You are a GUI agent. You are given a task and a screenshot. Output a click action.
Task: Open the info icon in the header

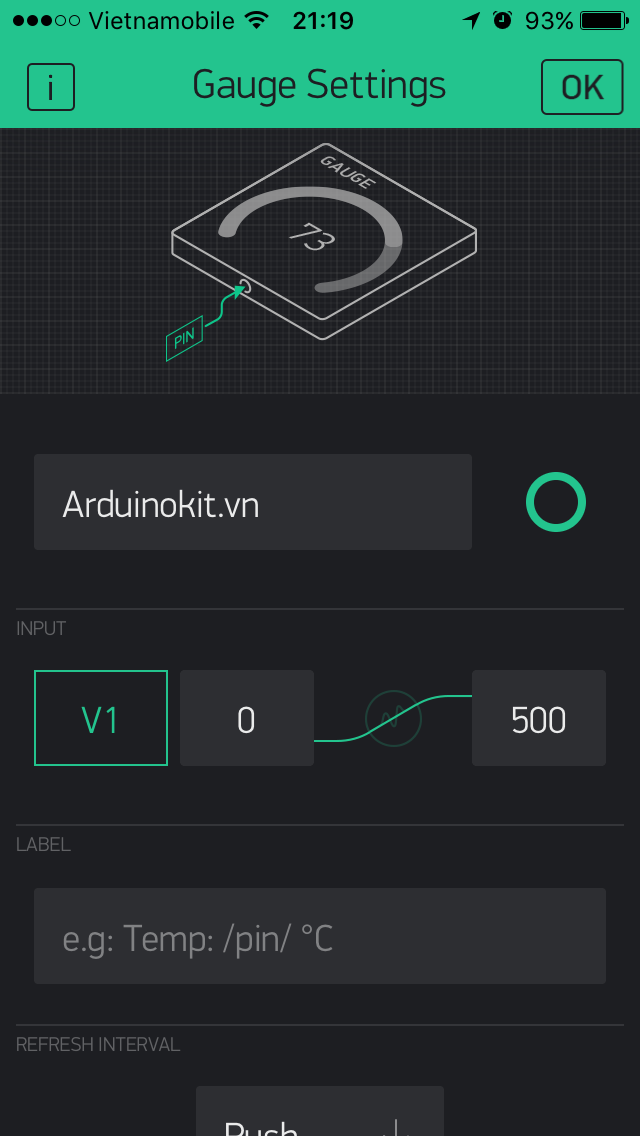pyautogui.click(x=51, y=87)
